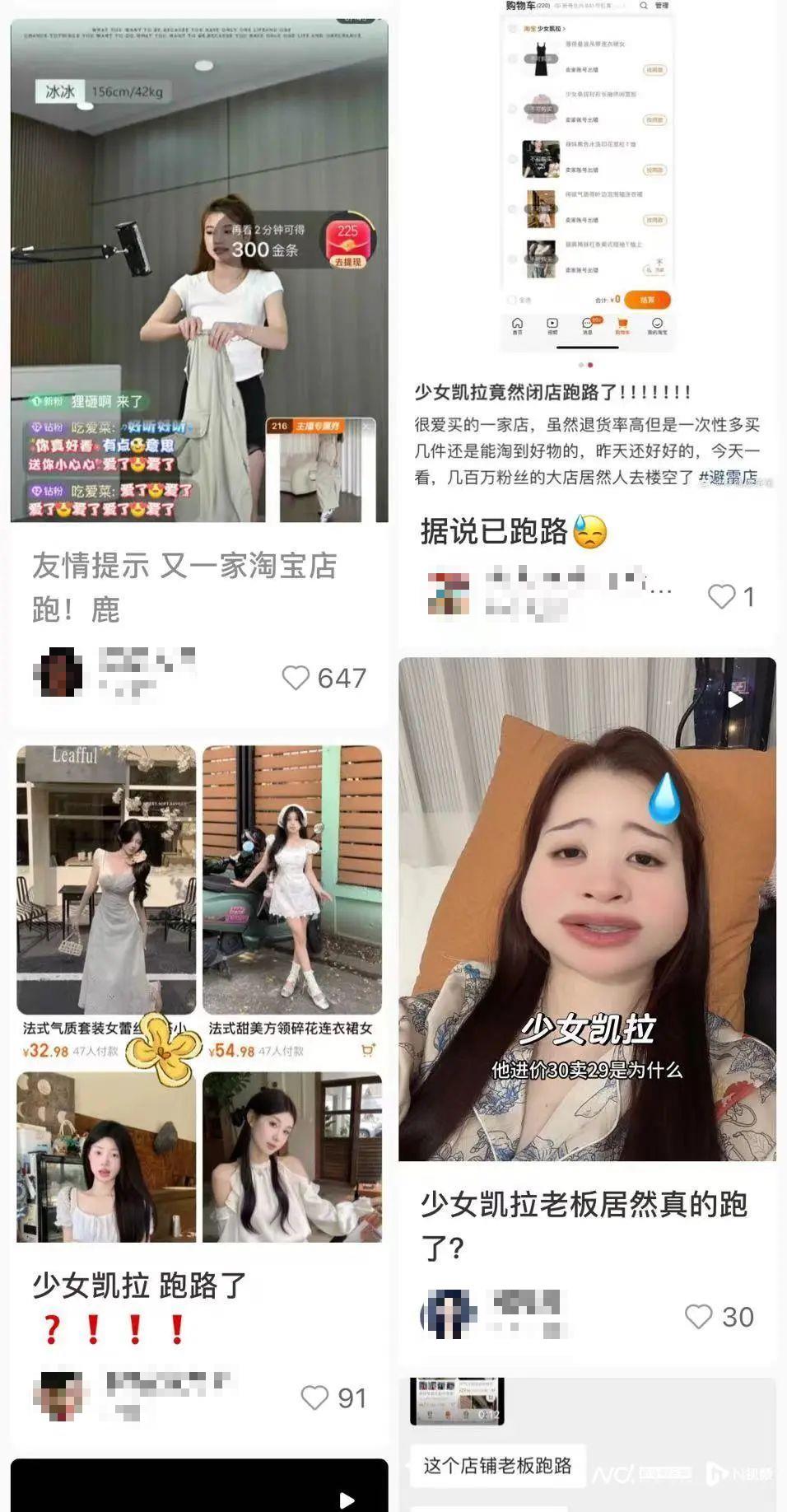Like the "少女凯拉老板居然真的跑了?" video post
This screenshot has height=1512, width=787.
(699, 1317)
